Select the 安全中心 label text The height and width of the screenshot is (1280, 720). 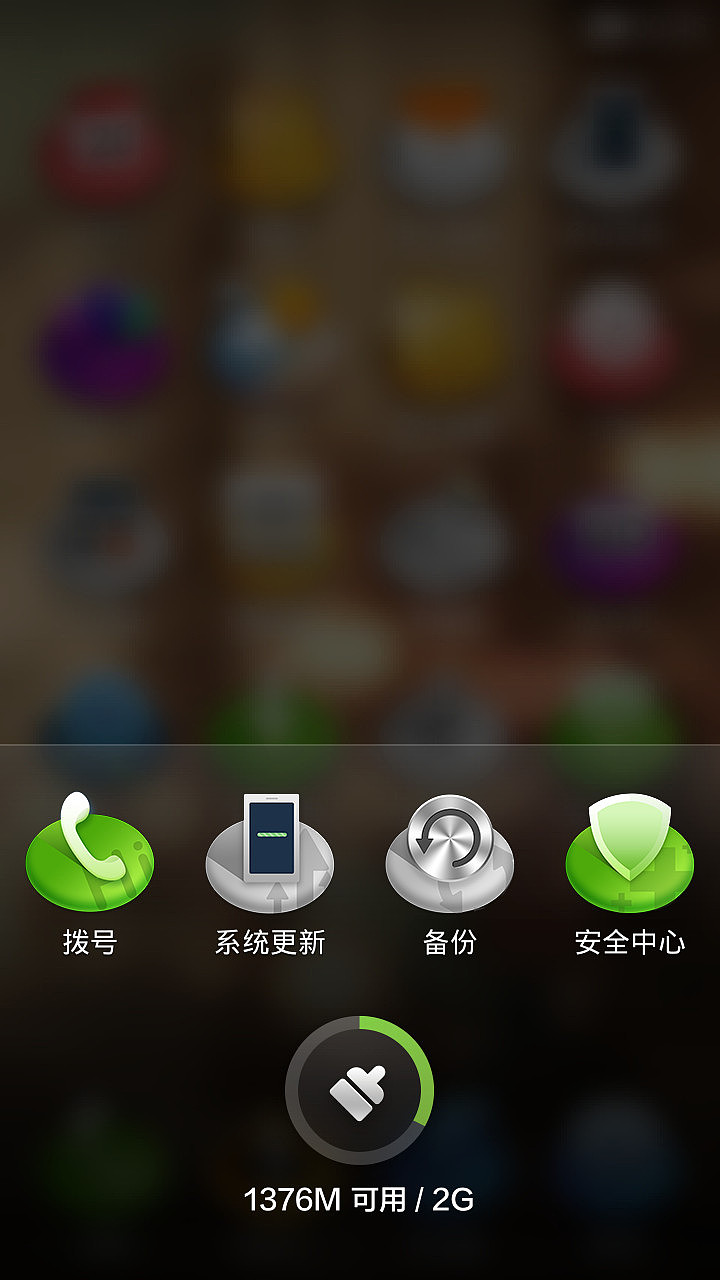click(x=630, y=940)
